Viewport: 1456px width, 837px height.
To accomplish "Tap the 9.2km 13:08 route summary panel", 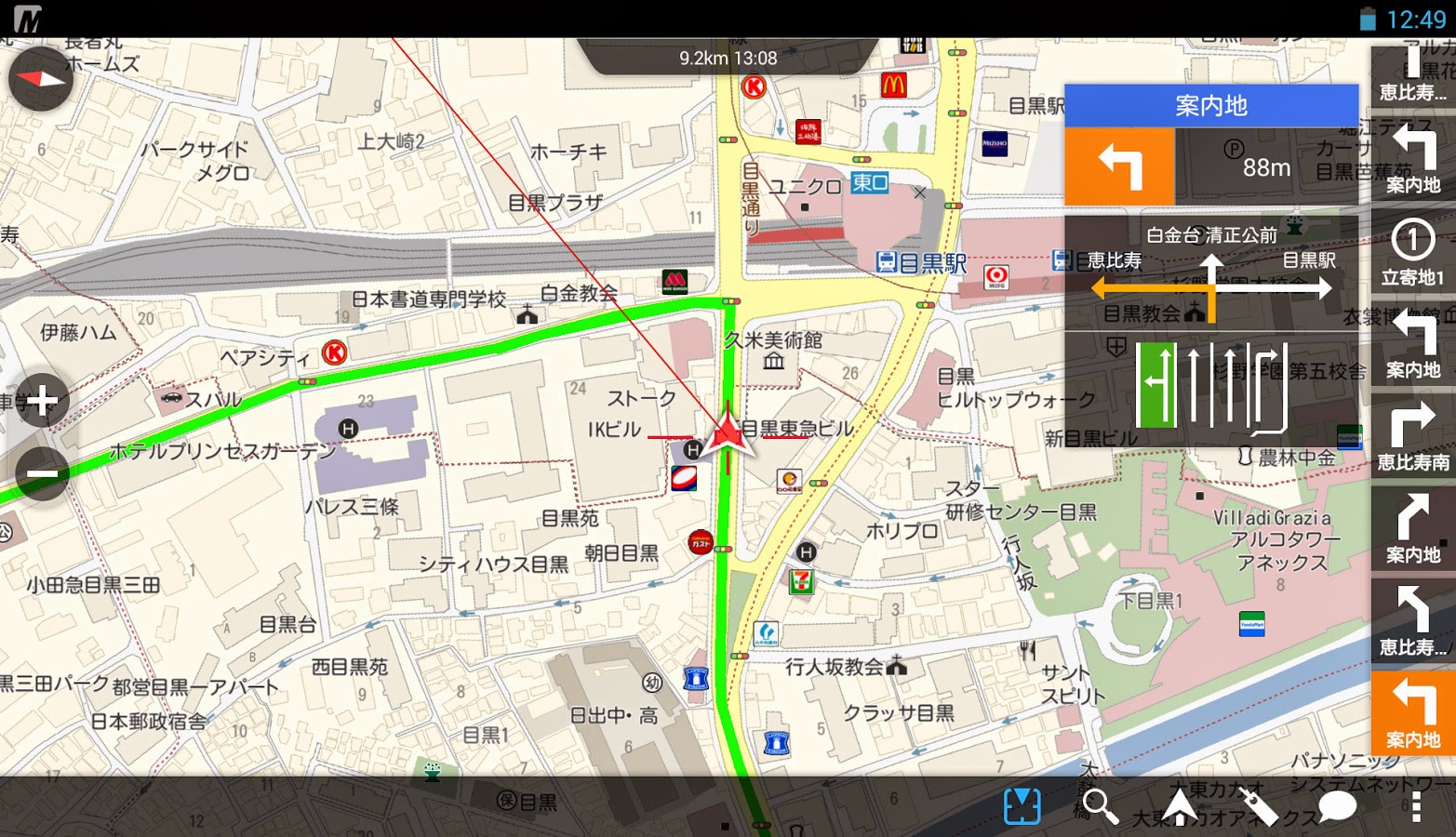I will coord(728,58).
